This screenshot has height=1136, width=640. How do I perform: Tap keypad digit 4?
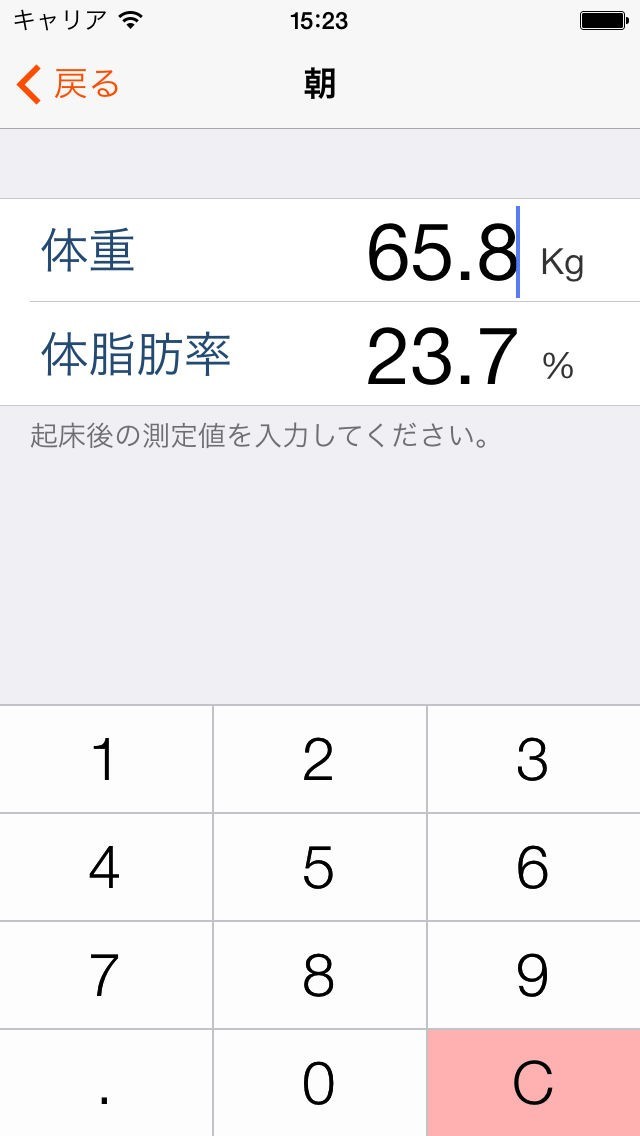click(106, 868)
